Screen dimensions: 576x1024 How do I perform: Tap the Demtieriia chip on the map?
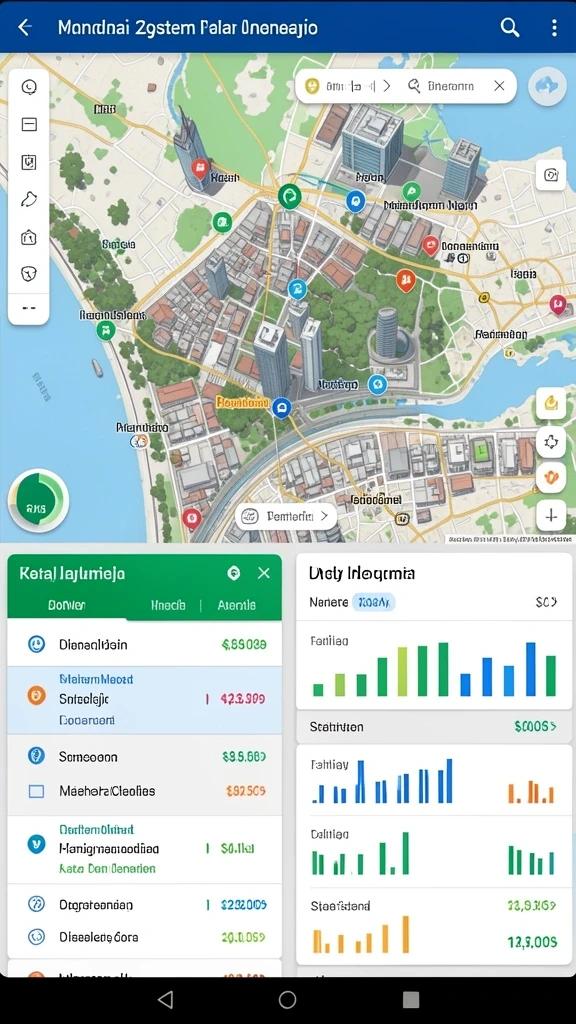click(x=286, y=517)
